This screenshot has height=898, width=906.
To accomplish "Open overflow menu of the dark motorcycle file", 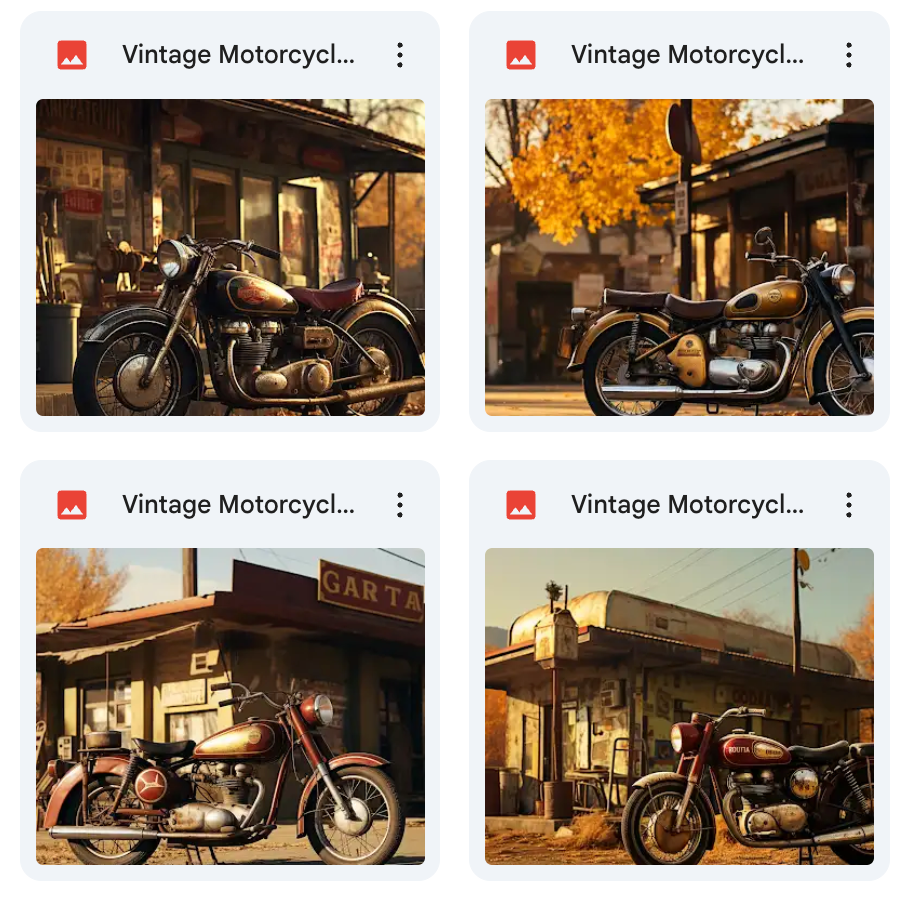I will [399, 56].
